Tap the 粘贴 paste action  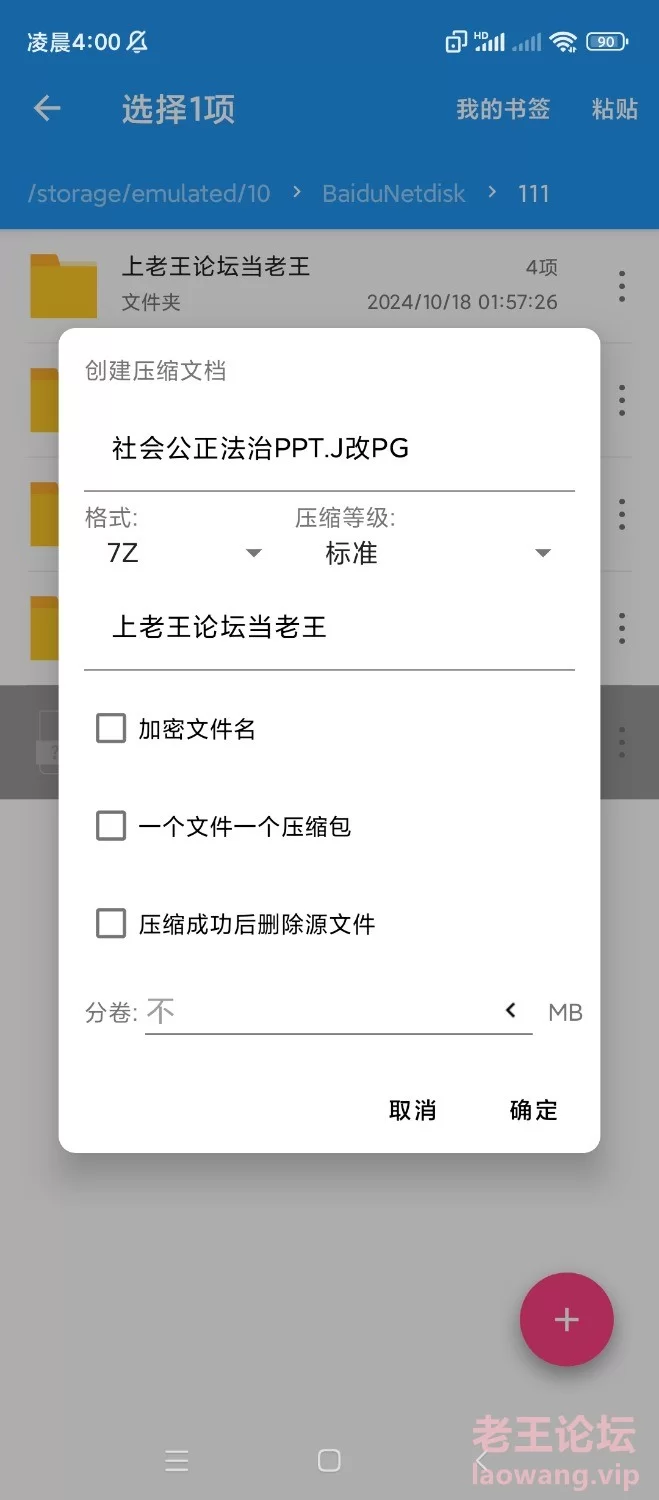tap(614, 109)
